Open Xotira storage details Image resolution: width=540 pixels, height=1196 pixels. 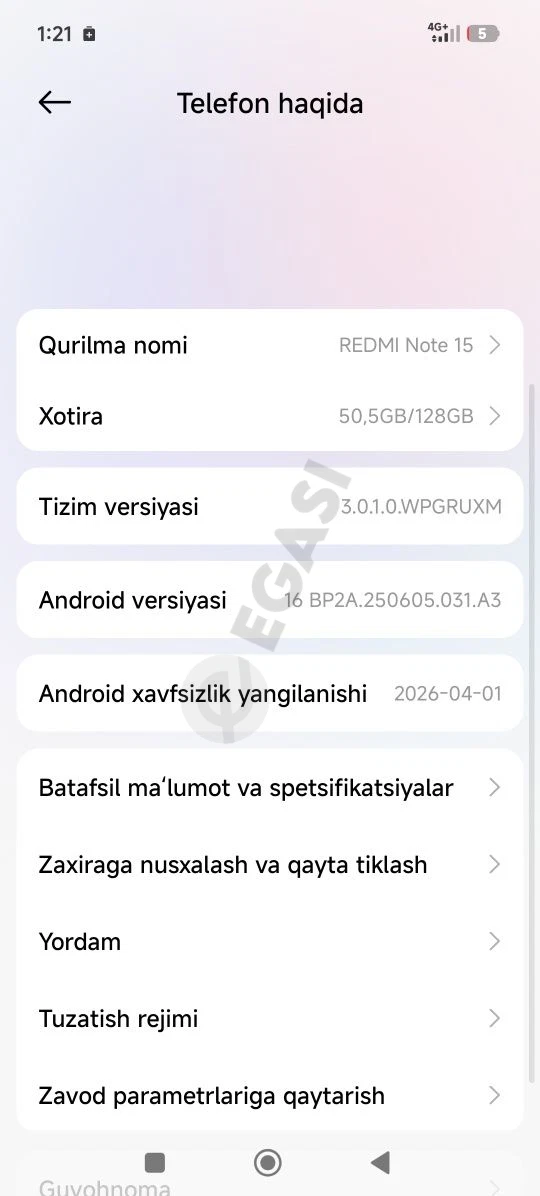point(270,416)
